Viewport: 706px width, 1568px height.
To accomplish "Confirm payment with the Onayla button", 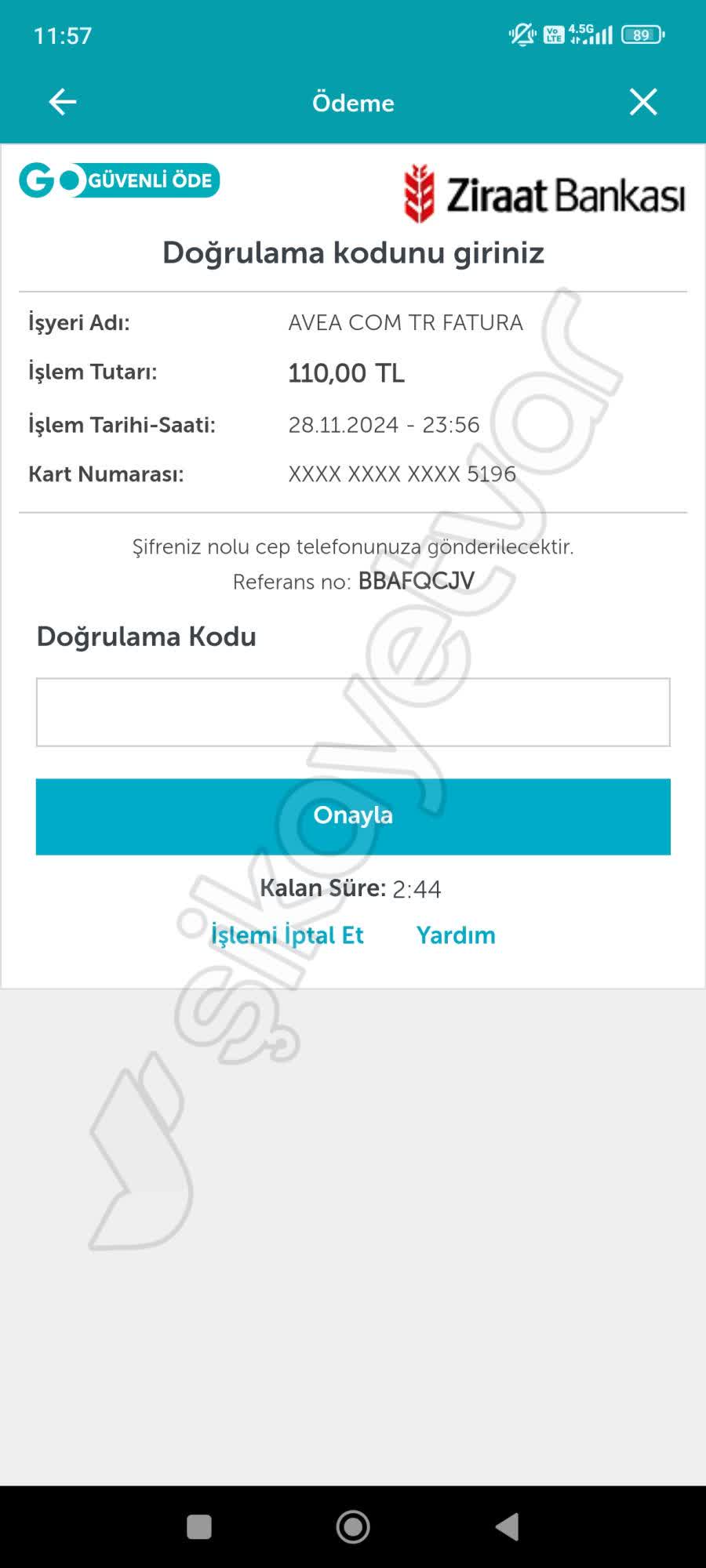I will coord(353,816).
